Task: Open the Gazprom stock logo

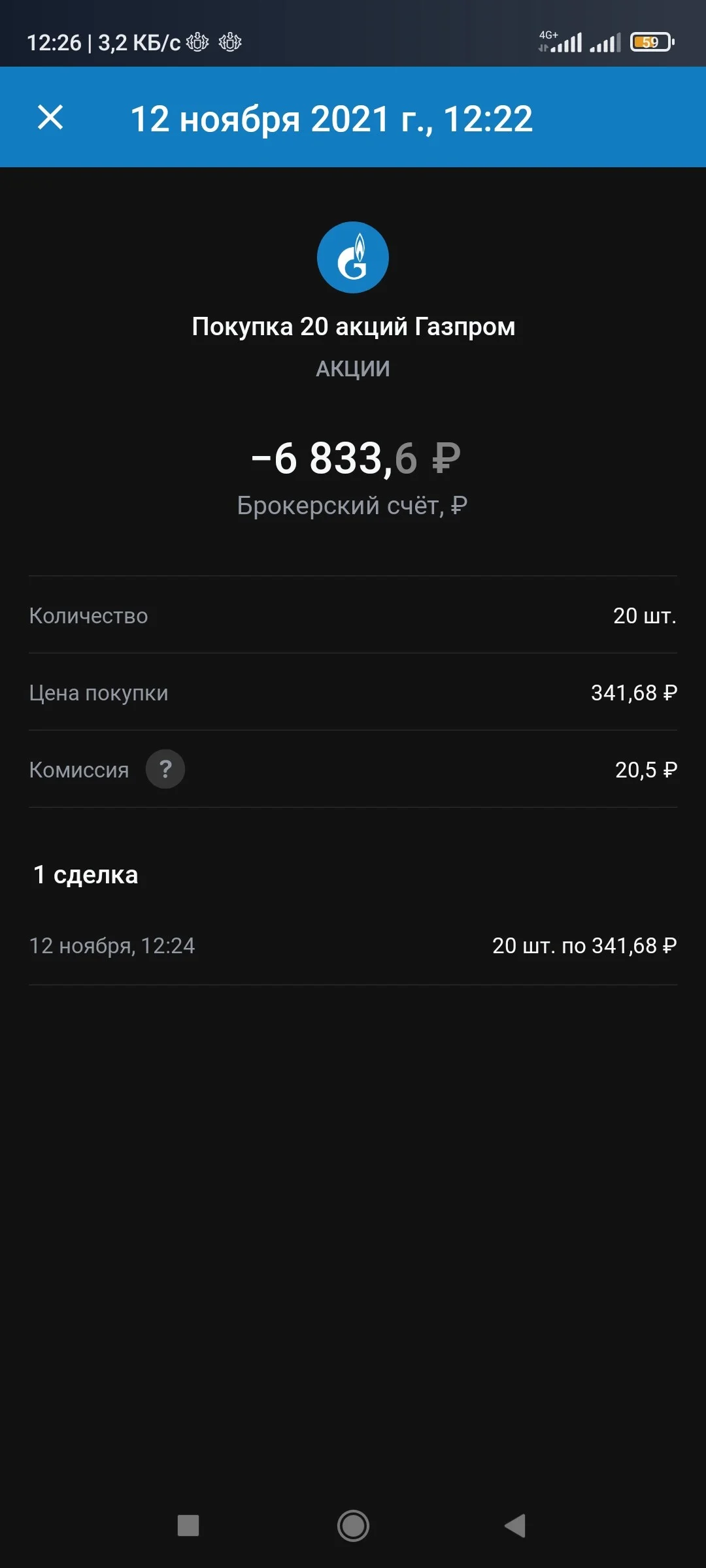Action: [353, 257]
